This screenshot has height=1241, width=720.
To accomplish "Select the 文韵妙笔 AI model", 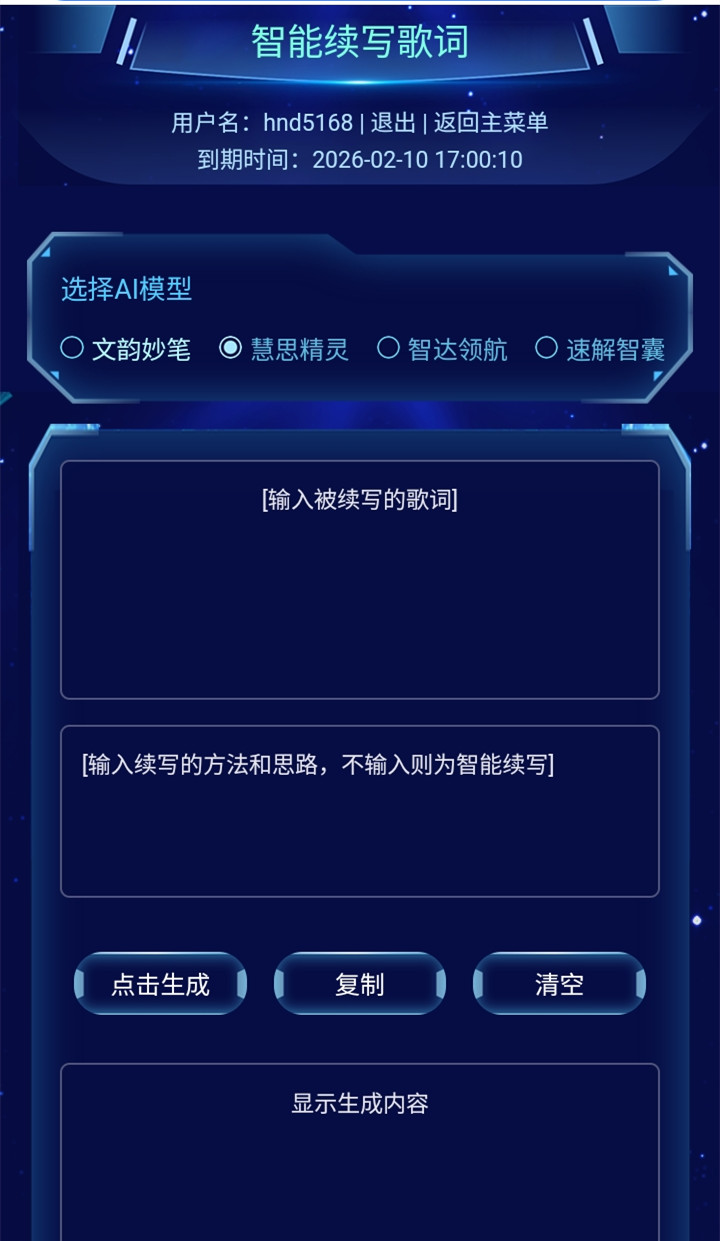I will coord(73,348).
